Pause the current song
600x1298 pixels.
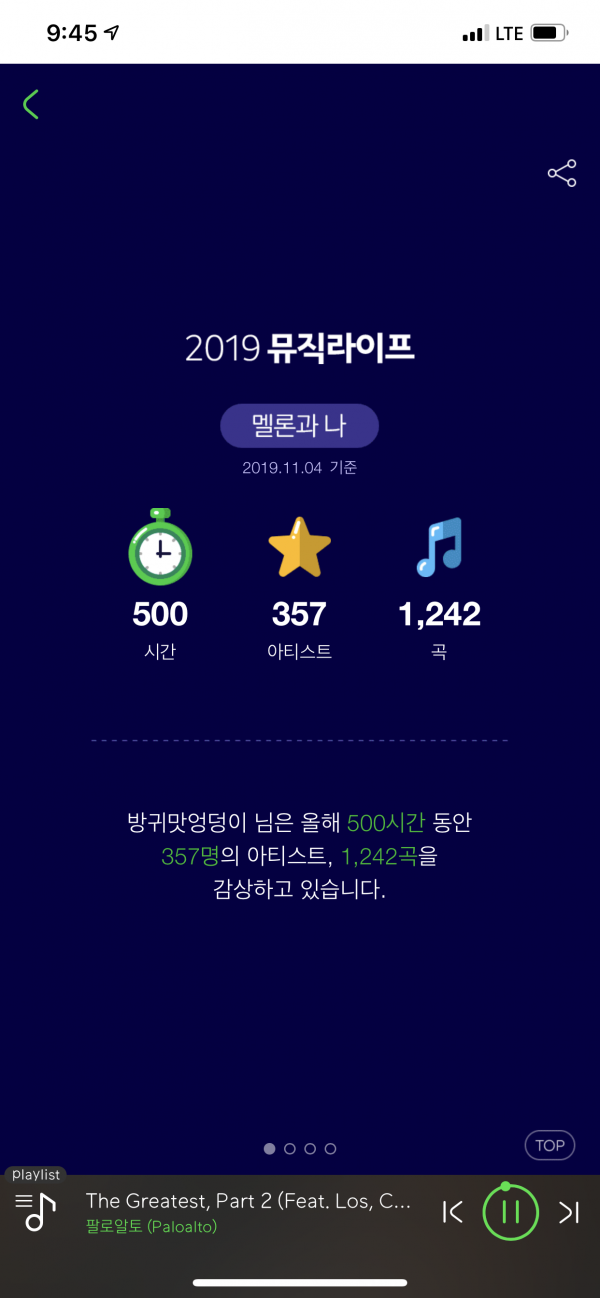pyautogui.click(x=510, y=1212)
